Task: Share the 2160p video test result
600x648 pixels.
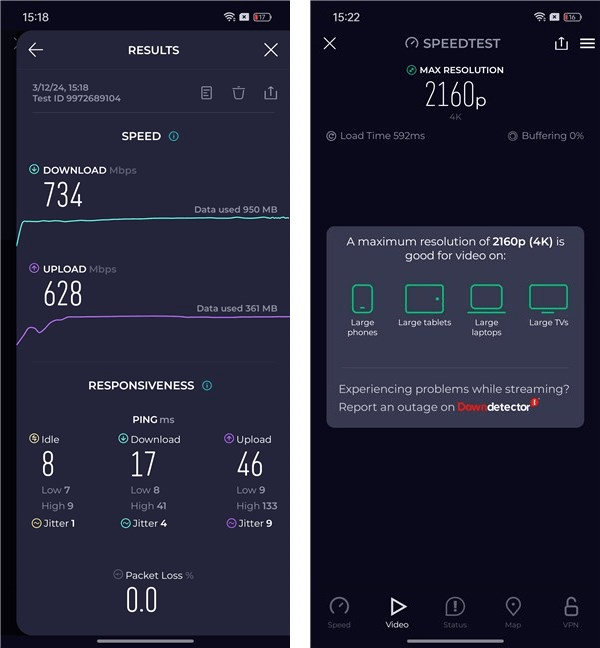Action: (x=561, y=43)
